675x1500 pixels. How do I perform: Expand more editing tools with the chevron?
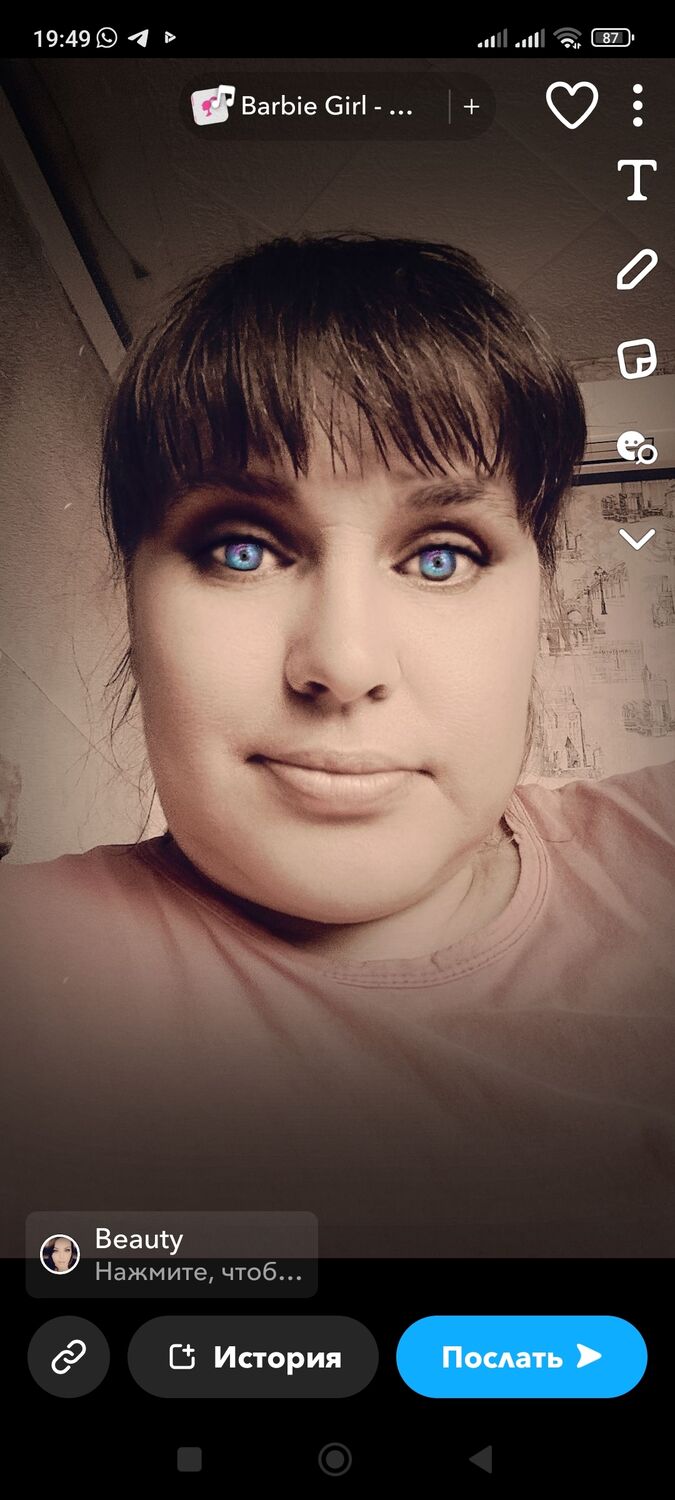[637, 540]
